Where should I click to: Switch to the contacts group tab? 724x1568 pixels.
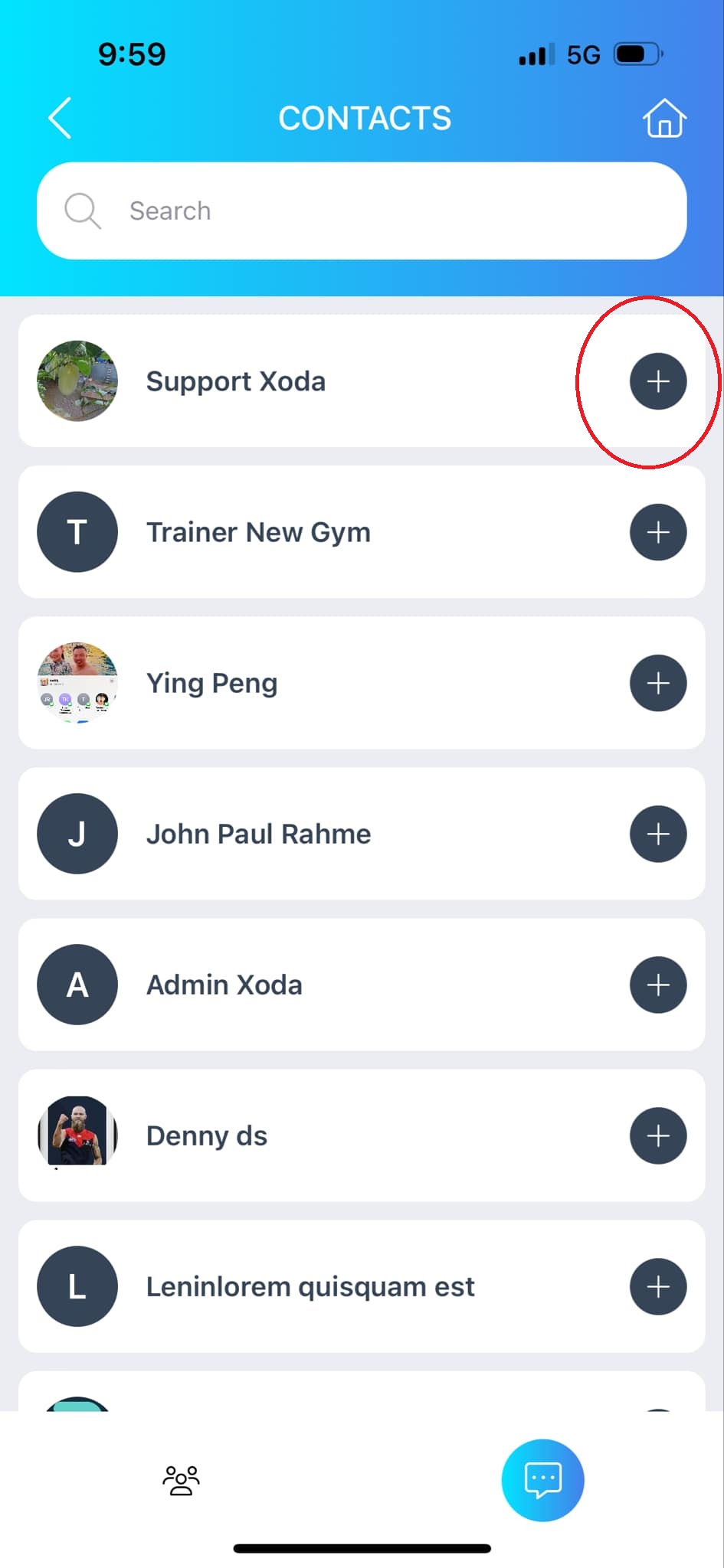[x=181, y=1481]
